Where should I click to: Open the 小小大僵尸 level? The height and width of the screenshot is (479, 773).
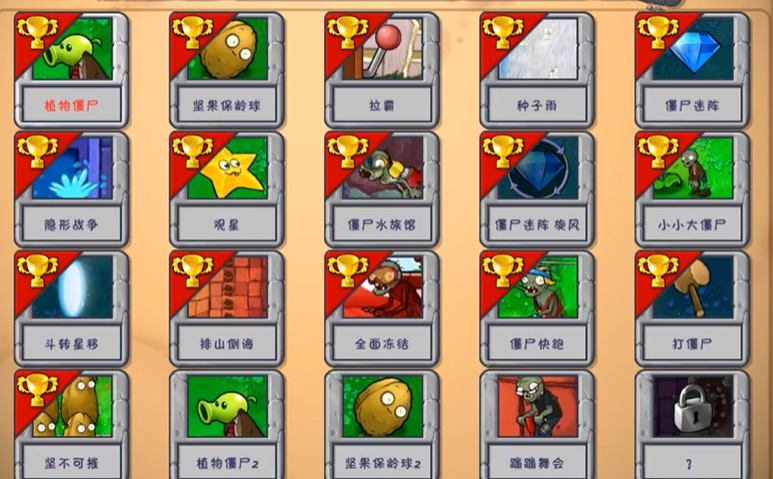click(692, 188)
